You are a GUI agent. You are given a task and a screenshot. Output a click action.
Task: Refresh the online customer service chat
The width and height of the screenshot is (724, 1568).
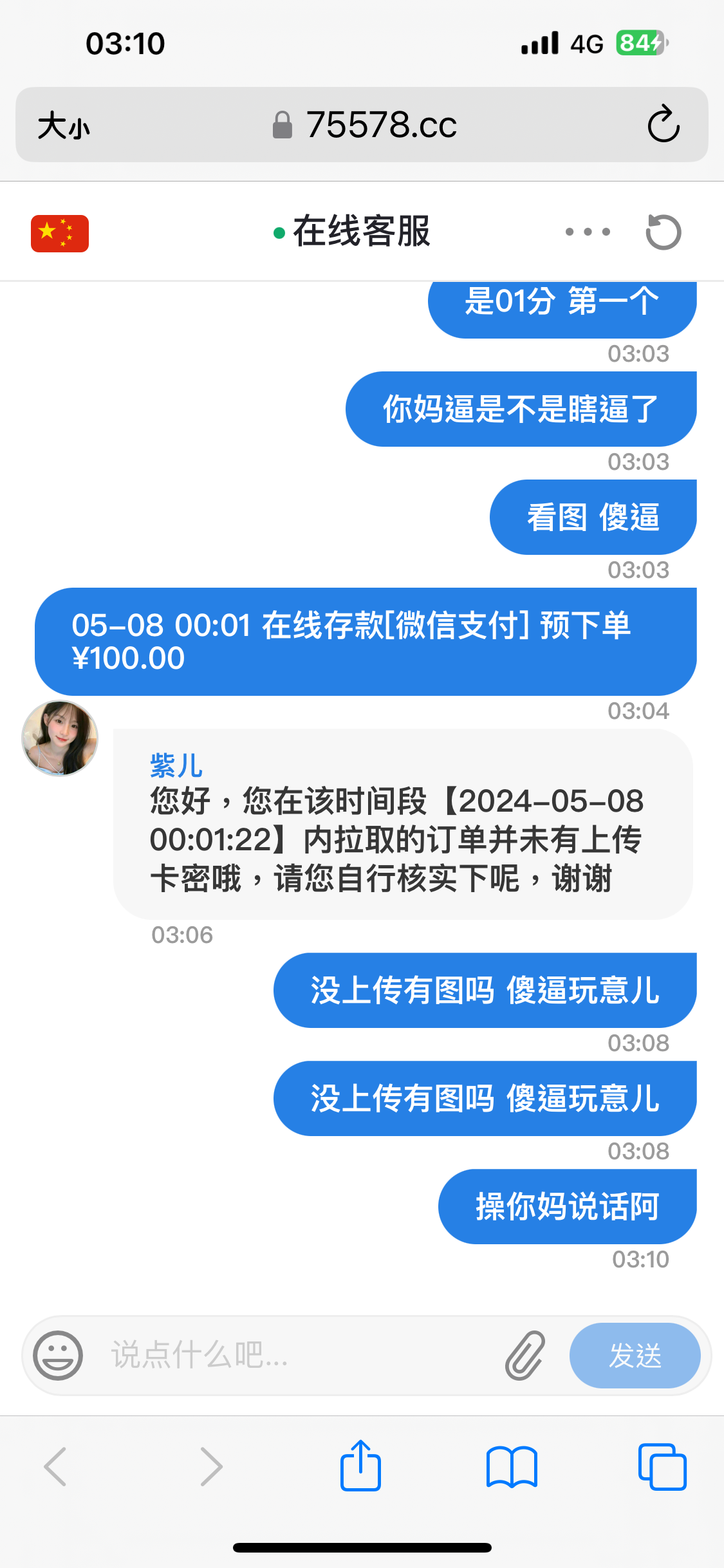pyautogui.click(x=663, y=232)
